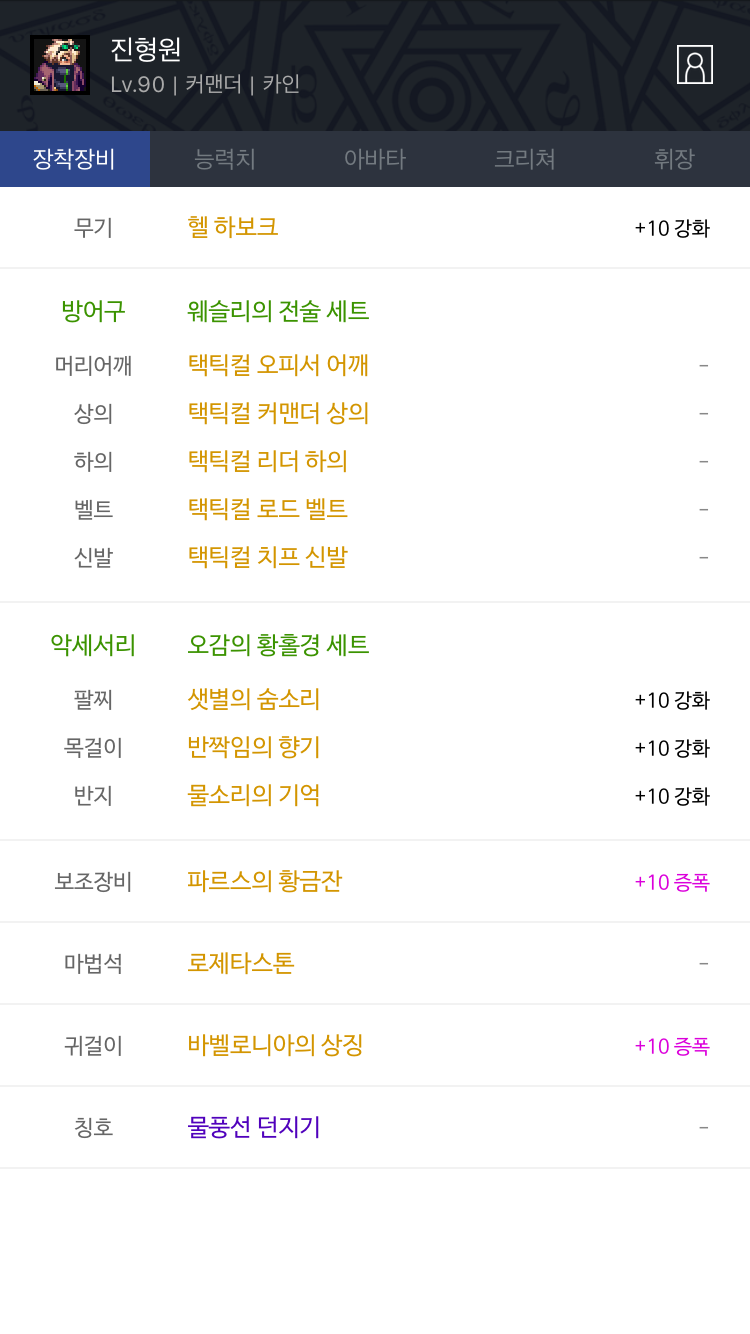750x1334 pixels.
Task: View 택틱컬 리더 하의 item
Action: (x=268, y=461)
